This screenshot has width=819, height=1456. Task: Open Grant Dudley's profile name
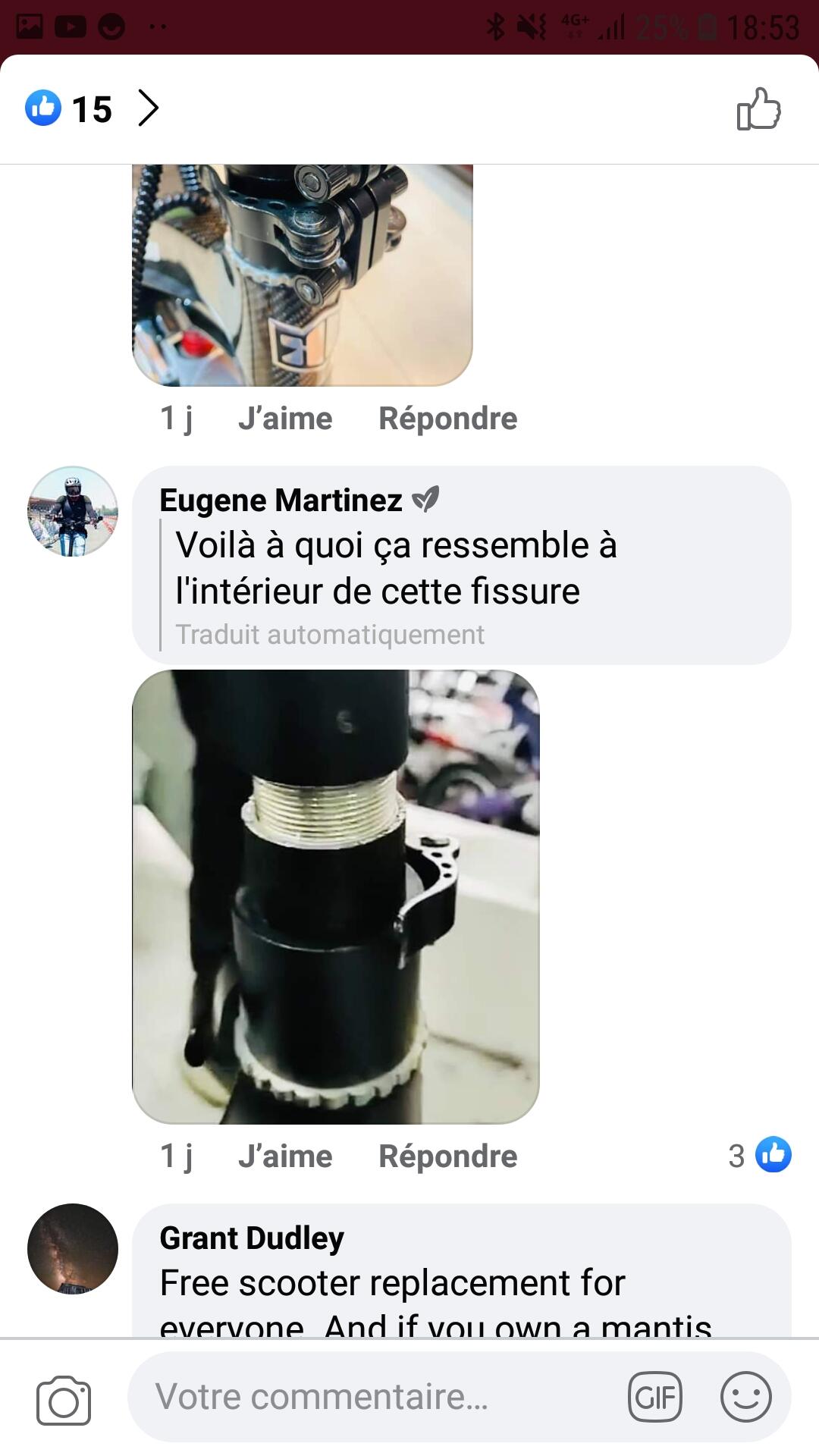252,1238
